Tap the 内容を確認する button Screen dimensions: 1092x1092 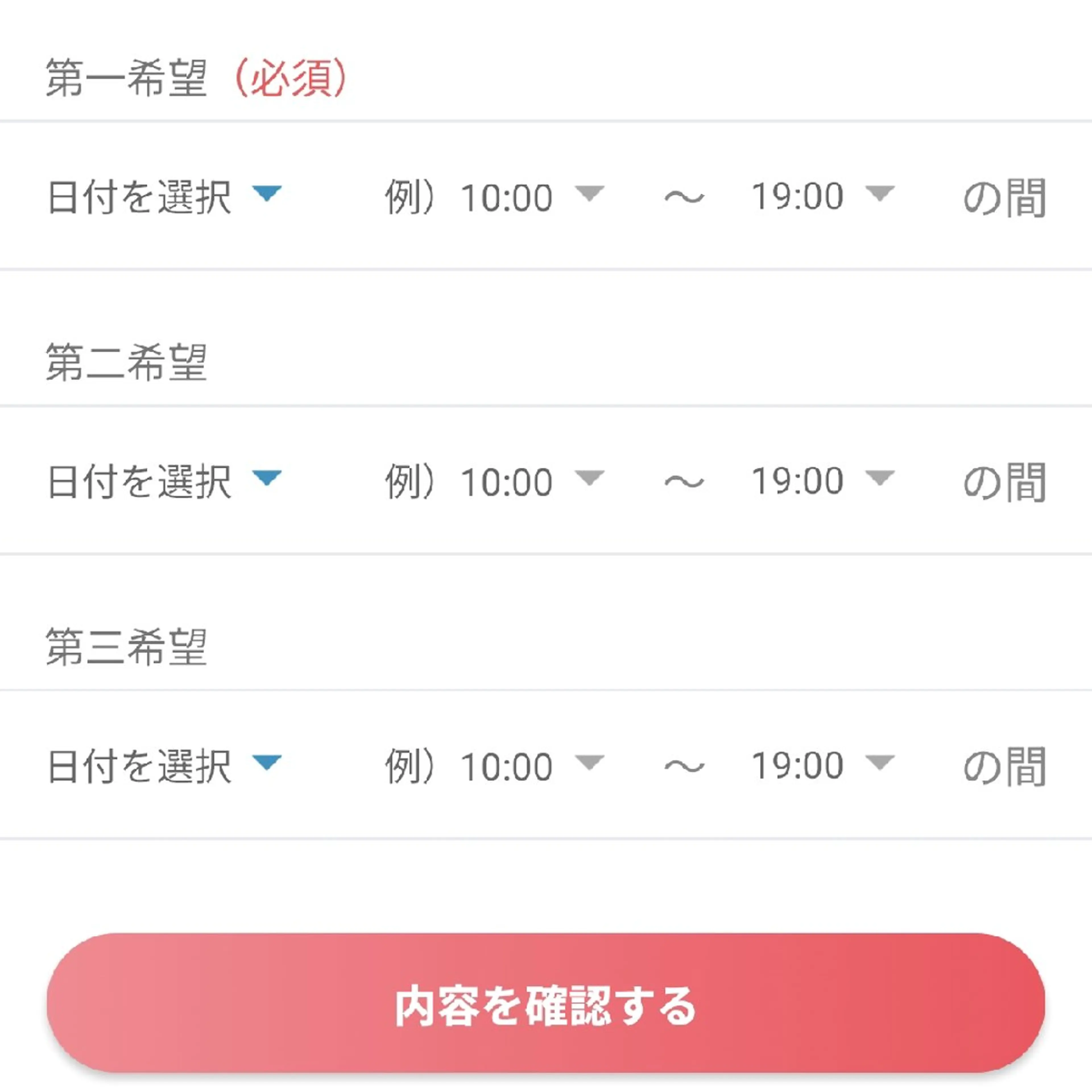[546, 1004]
